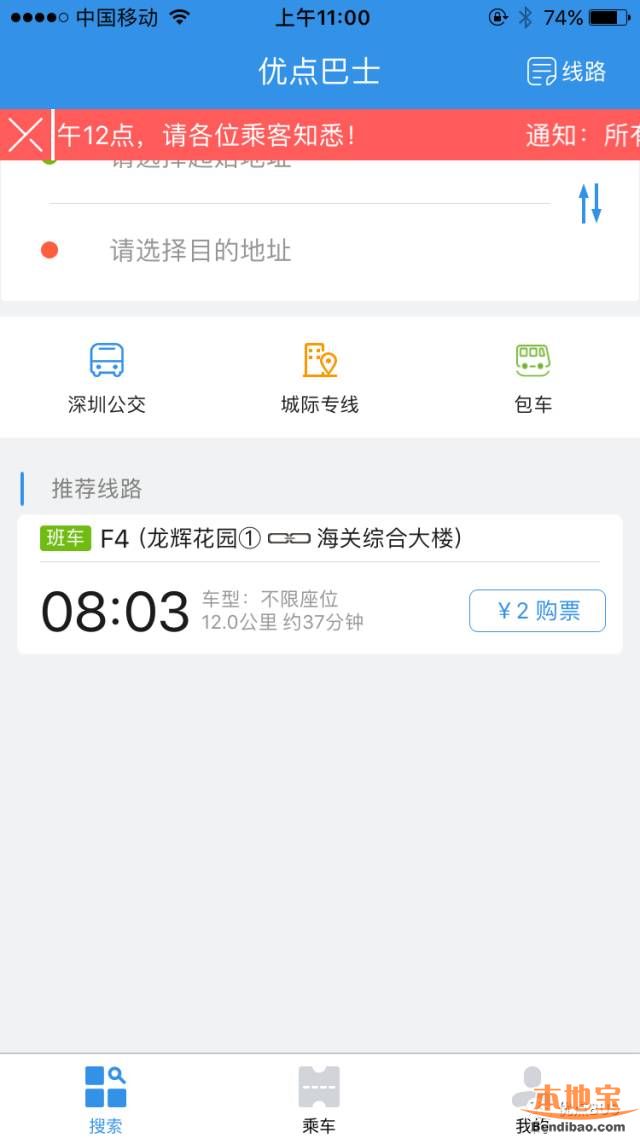The image size is (640, 1138).
Task: Open 深圳公交 service
Action: click(x=107, y=378)
